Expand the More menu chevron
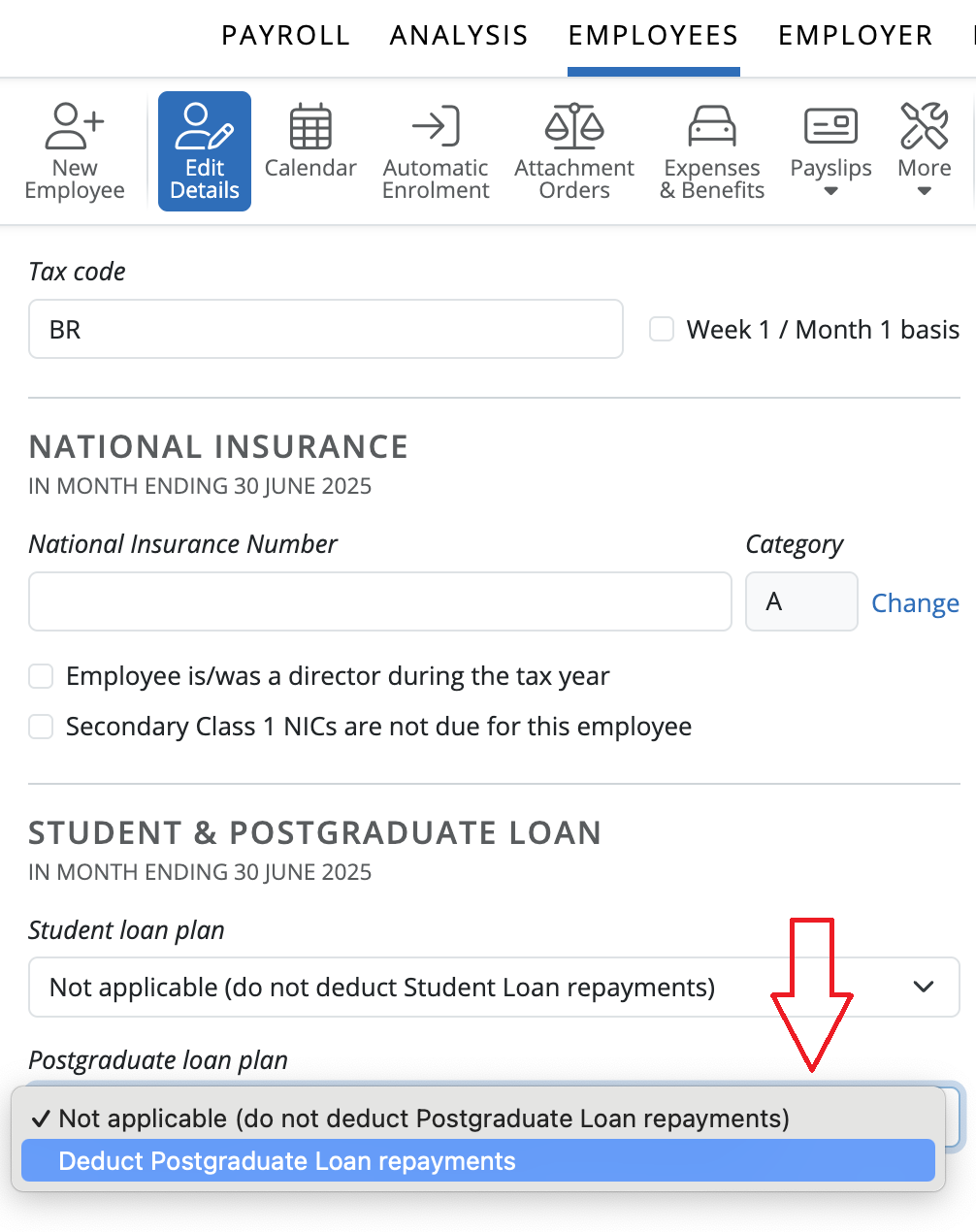The height and width of the screenshot is (1232, 976). coord(923,191)
